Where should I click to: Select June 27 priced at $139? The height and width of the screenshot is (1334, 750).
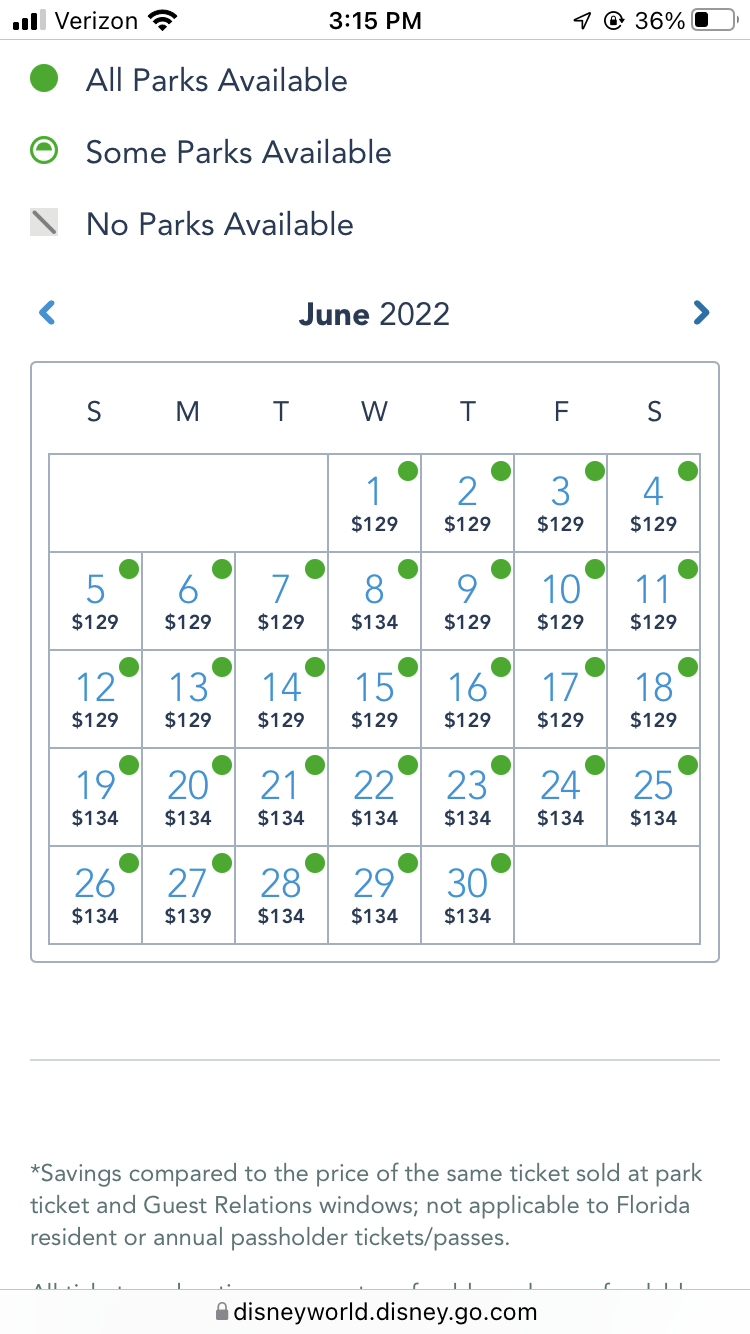pos(188,895)
